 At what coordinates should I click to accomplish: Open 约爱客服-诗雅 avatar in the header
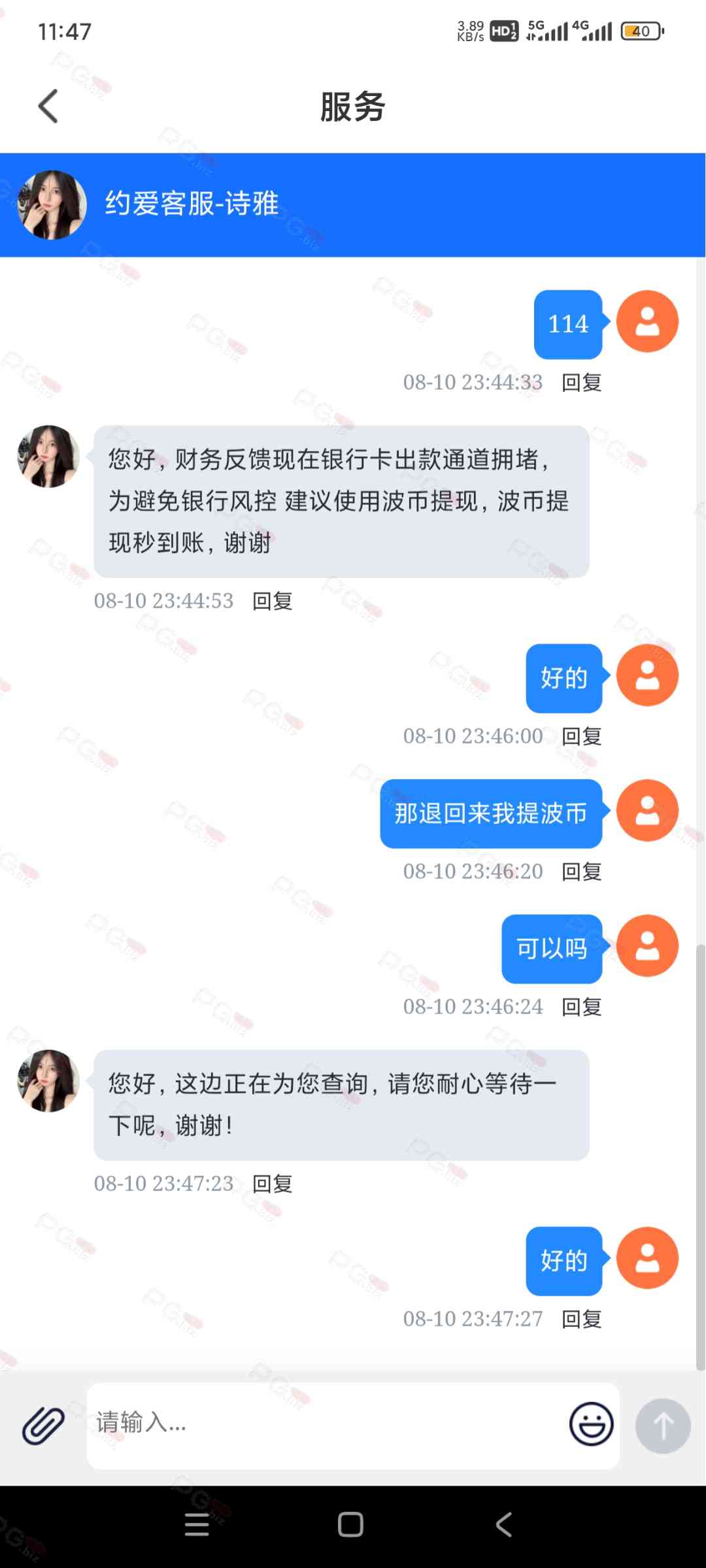pyautogui.click(x=52, y=204)
